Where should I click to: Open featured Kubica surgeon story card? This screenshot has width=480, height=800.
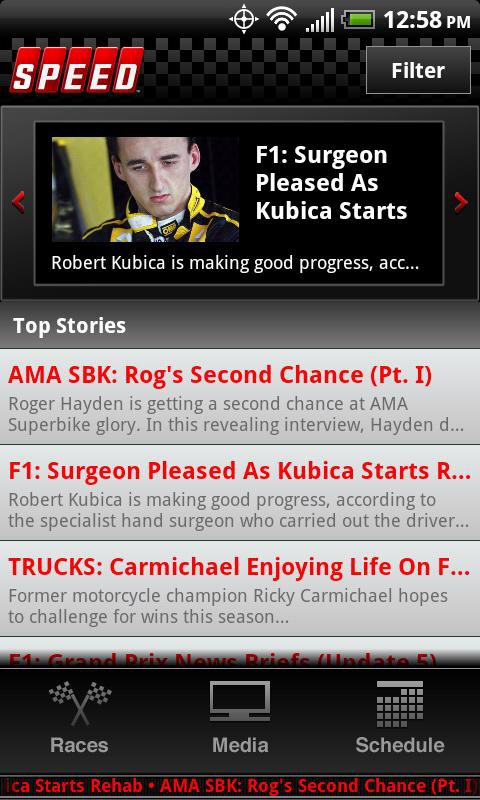(x=239, y=203)
